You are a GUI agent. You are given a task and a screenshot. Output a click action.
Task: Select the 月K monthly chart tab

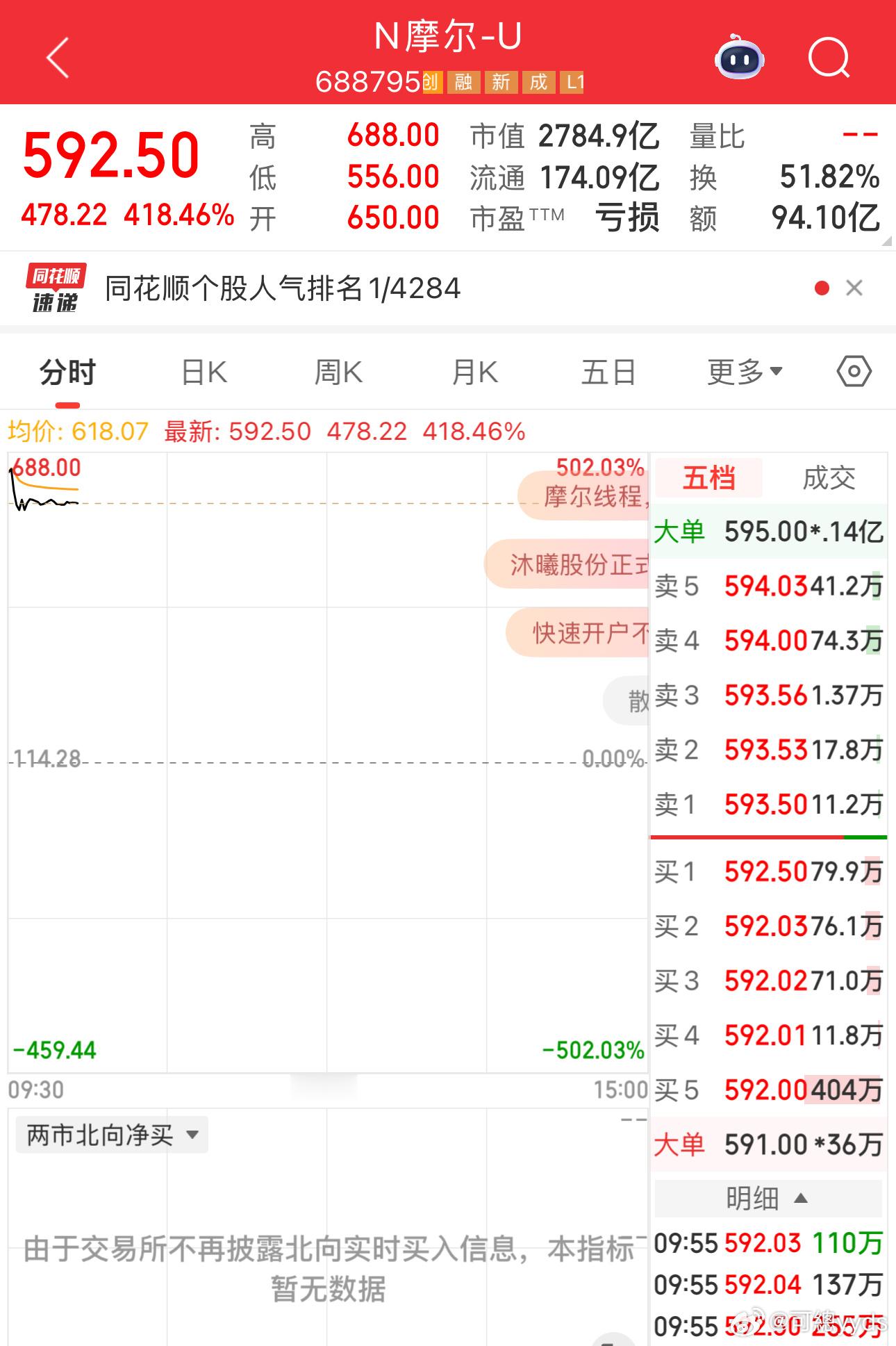[x=474, y=372]
